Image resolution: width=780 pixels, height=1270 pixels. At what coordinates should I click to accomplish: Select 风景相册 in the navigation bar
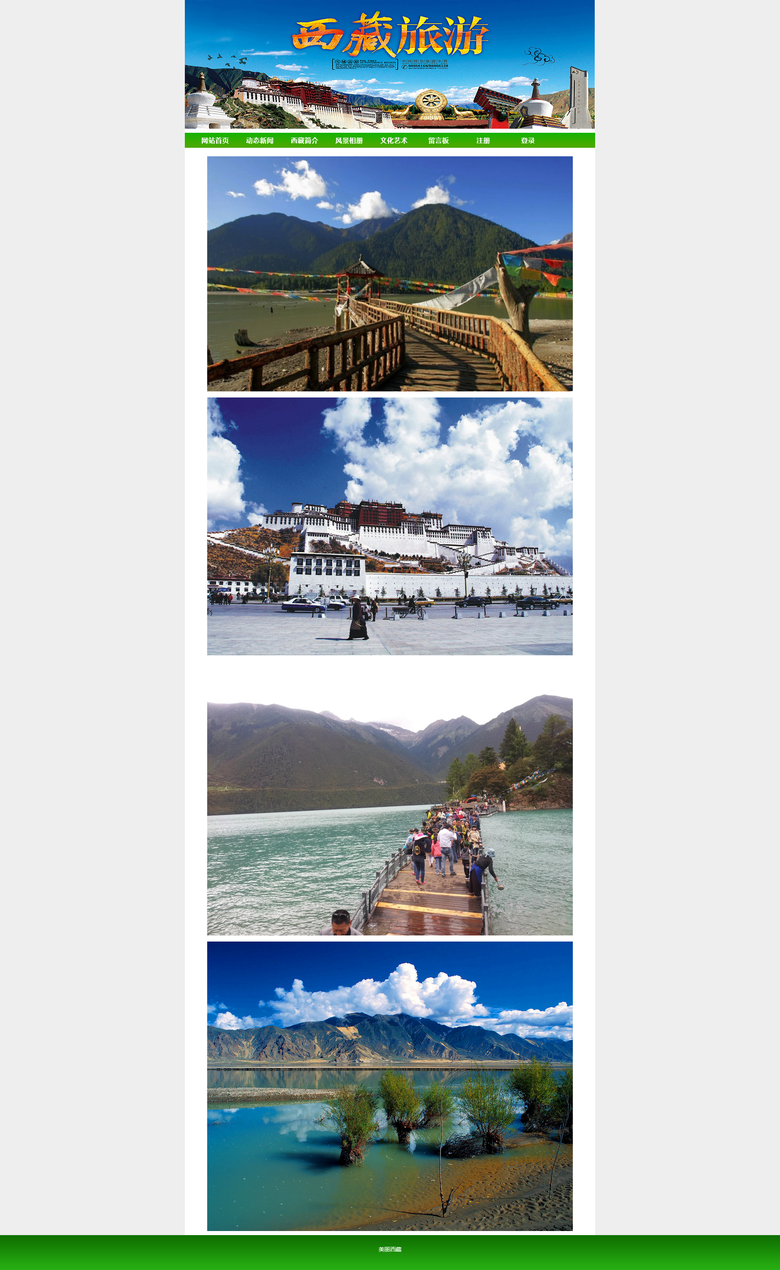click(x=349, y=141)
